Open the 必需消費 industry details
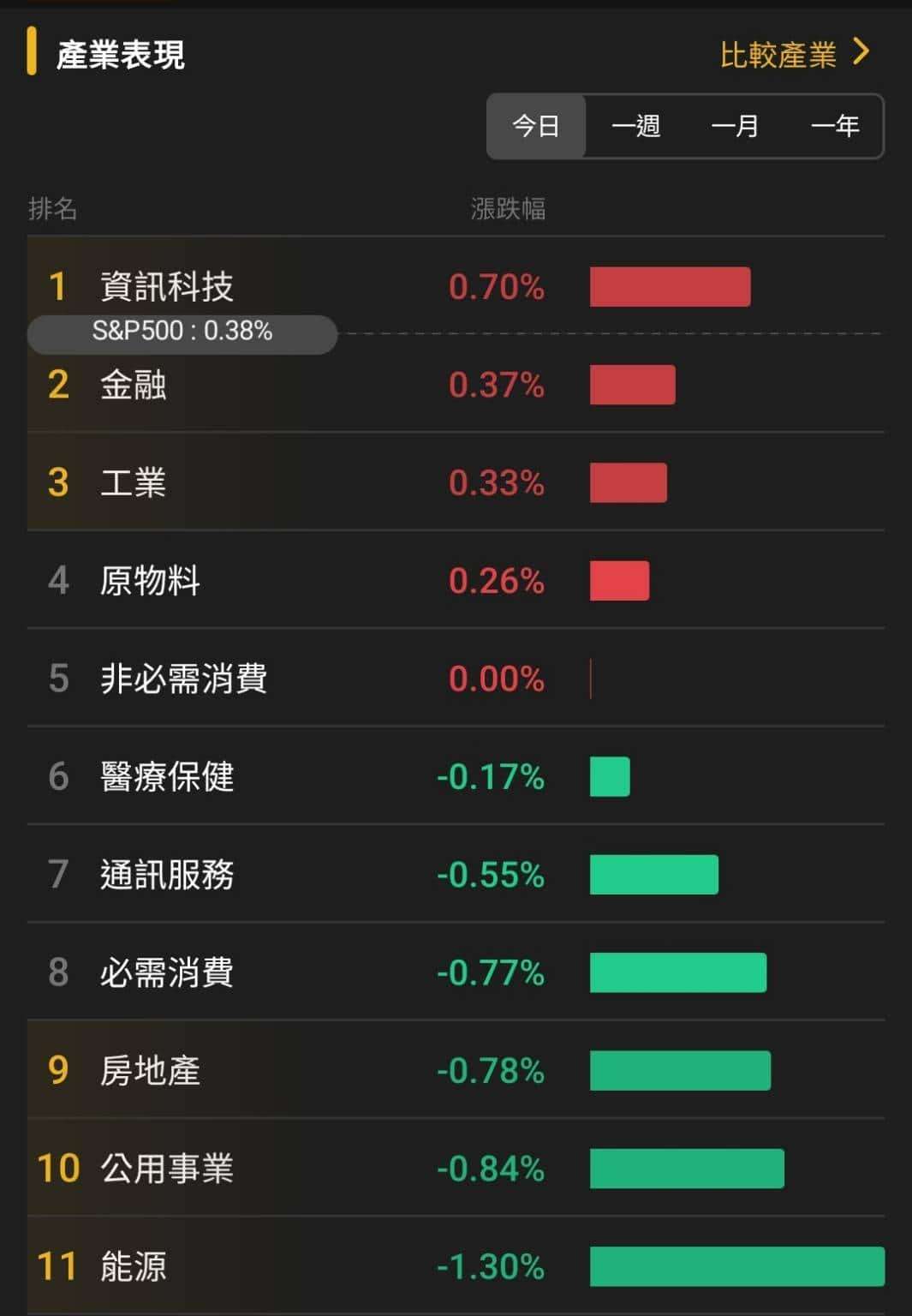 point(257,973)
